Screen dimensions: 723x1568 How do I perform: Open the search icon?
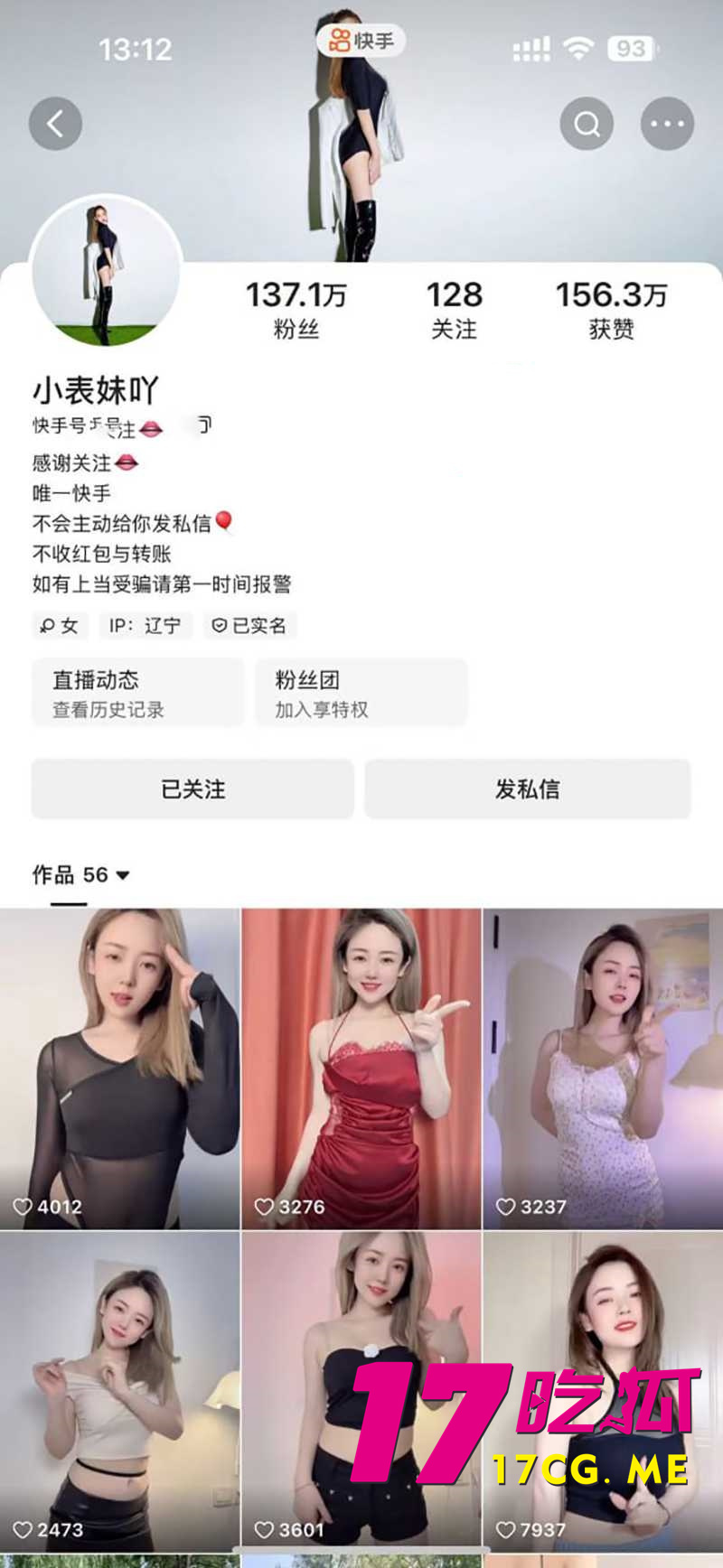point(586,123)
